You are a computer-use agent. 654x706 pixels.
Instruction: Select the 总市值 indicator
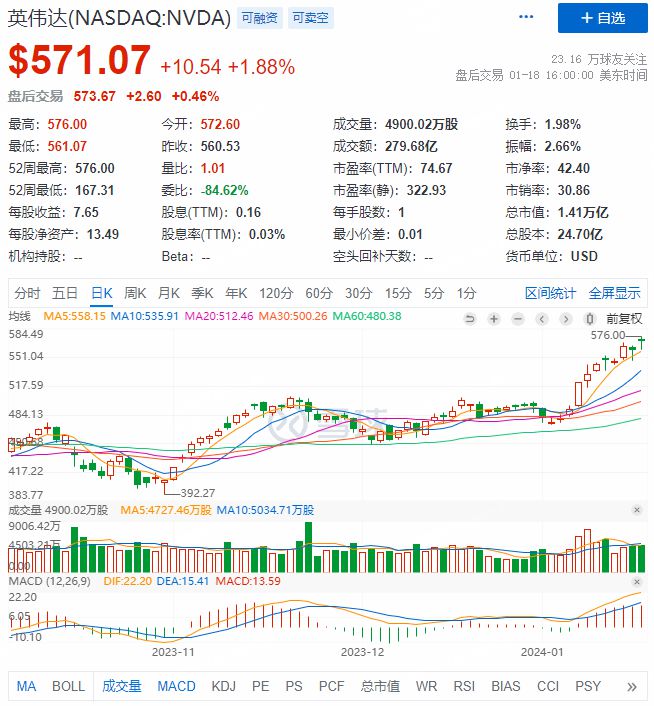click(x=379, y=686)
